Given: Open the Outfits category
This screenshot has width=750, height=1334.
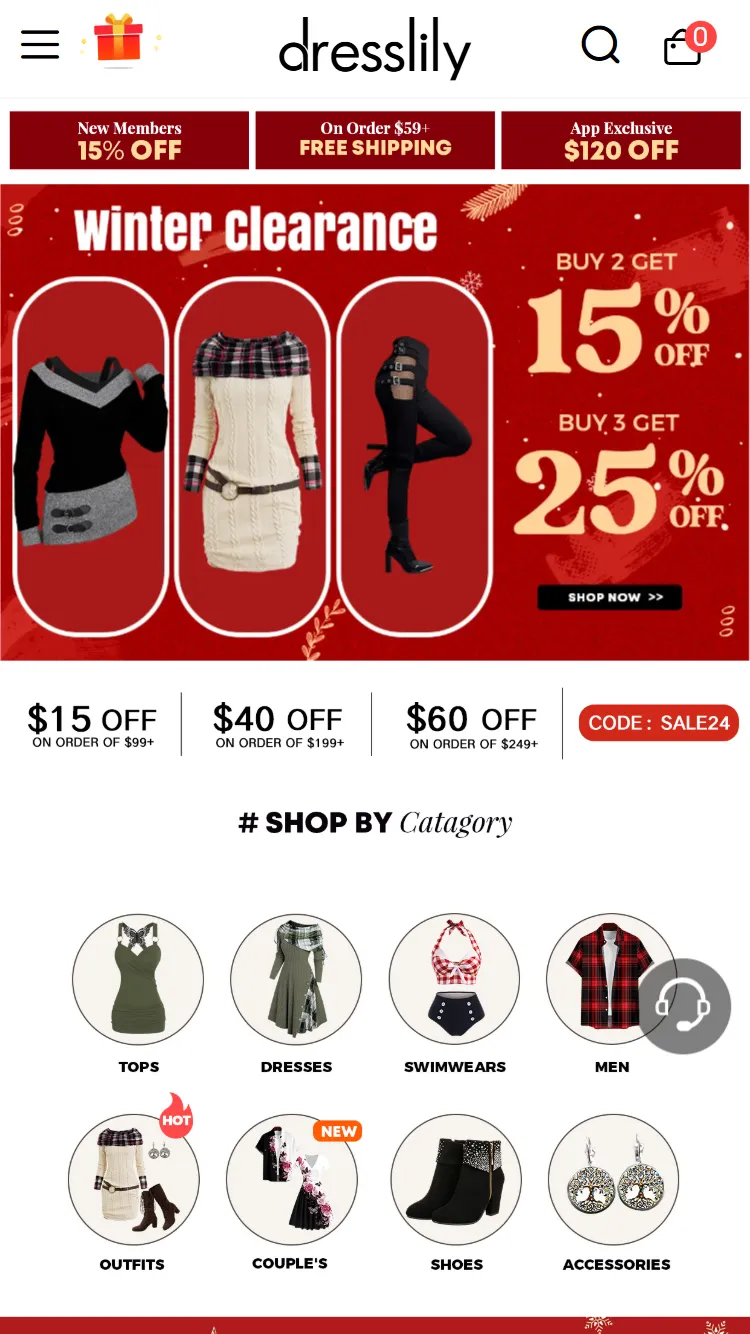Looking at the screenshot, I should click(133, 1180).
